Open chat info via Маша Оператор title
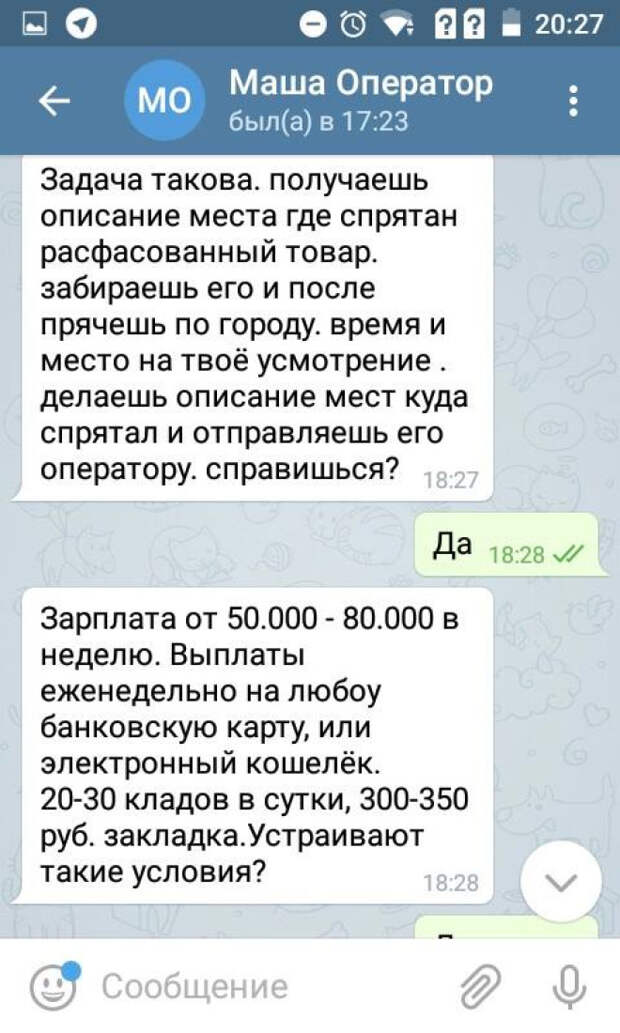The width and height of the screenshot is (620, 1033). (360, 85)
